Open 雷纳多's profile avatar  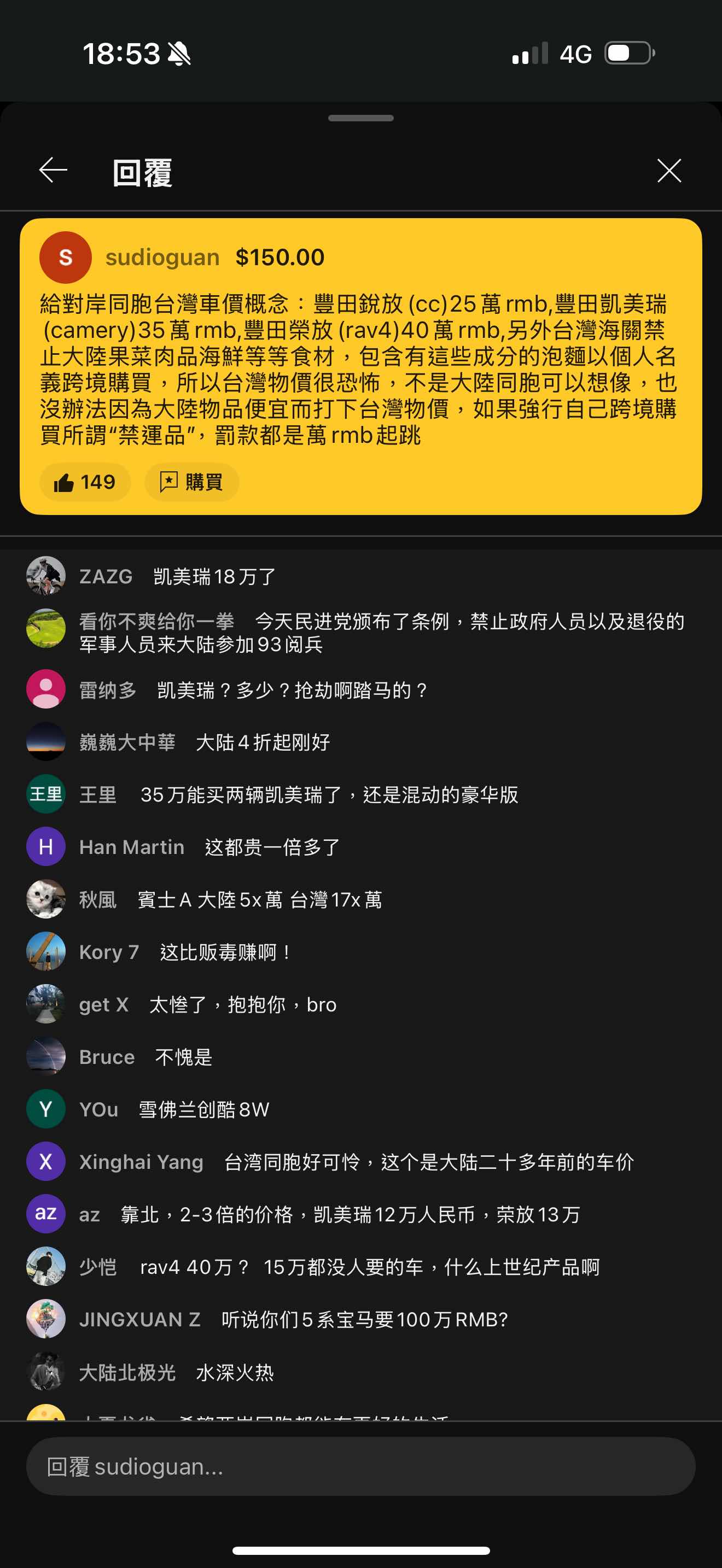click(x=45, y=689)
